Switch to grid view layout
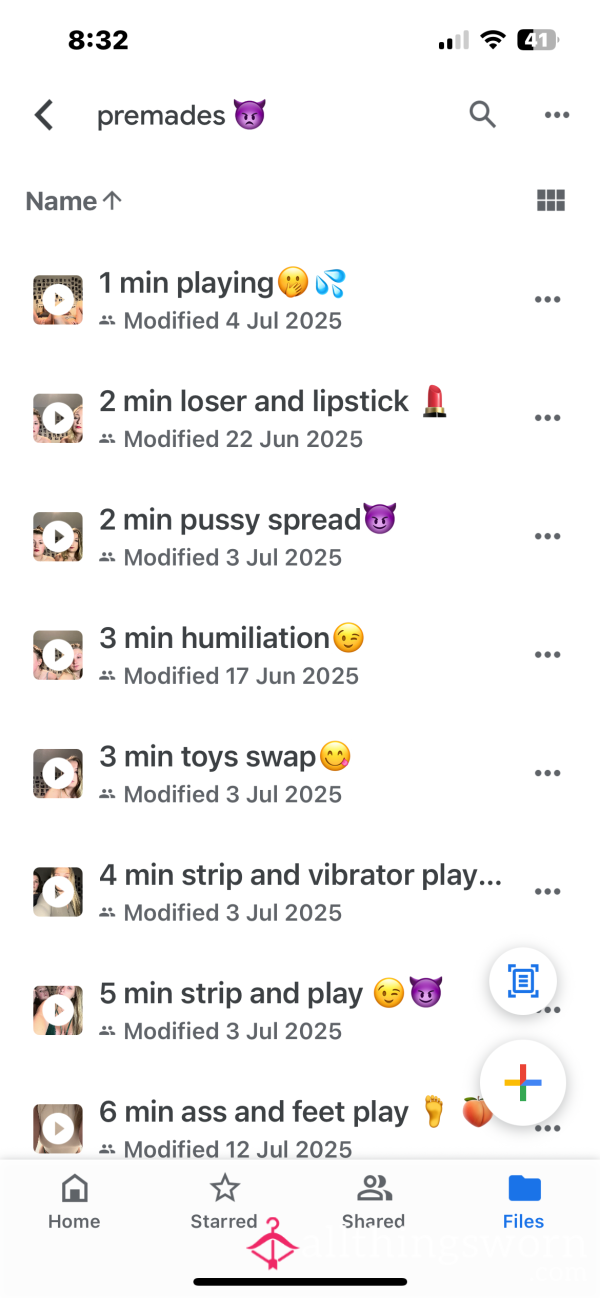Image resolution: width=600 pixels, height=1298 pixels. click(x=551, y=201)
